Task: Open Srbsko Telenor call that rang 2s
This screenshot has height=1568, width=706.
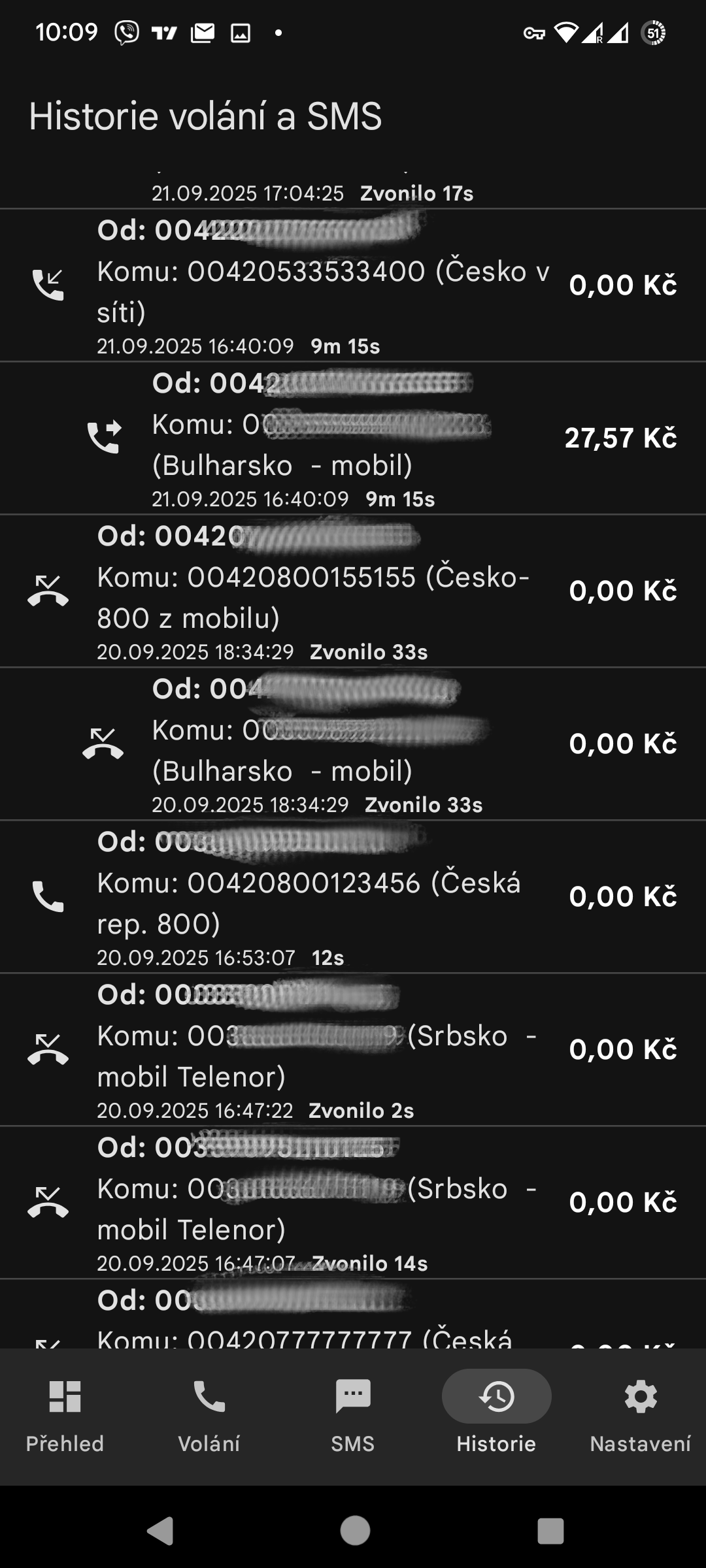Action: click(353, 1050)
